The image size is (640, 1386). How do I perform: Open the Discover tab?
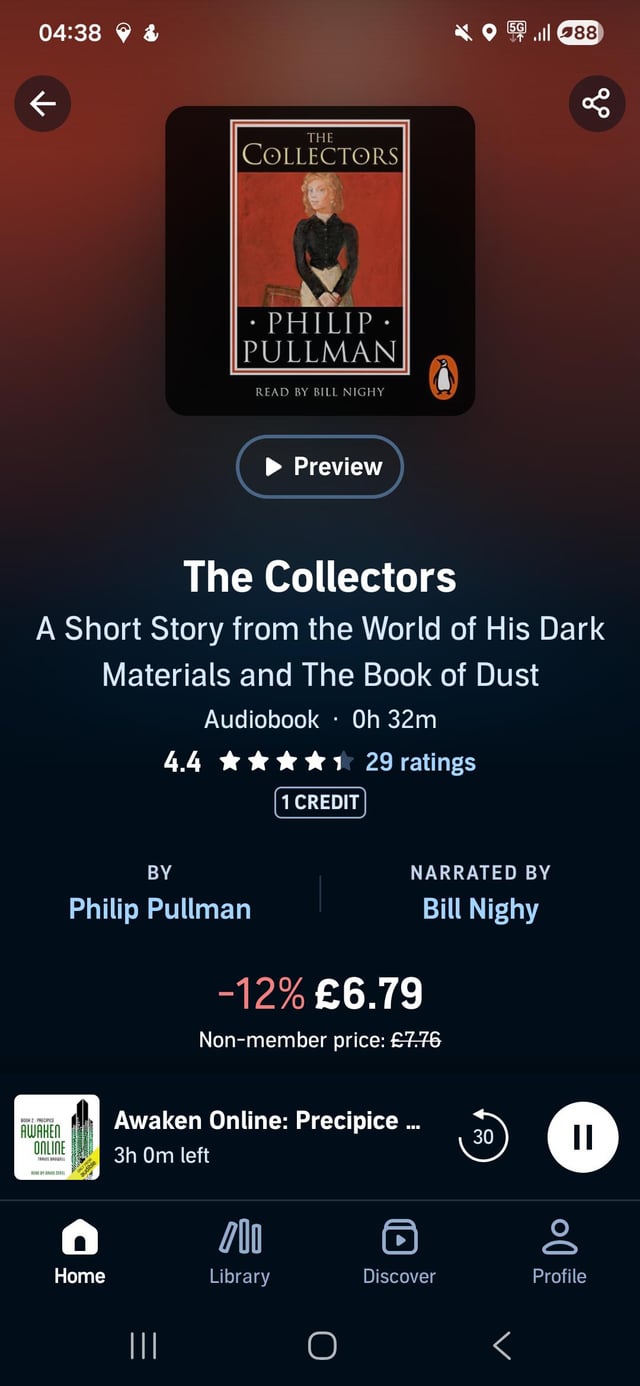coord(399,1251)
